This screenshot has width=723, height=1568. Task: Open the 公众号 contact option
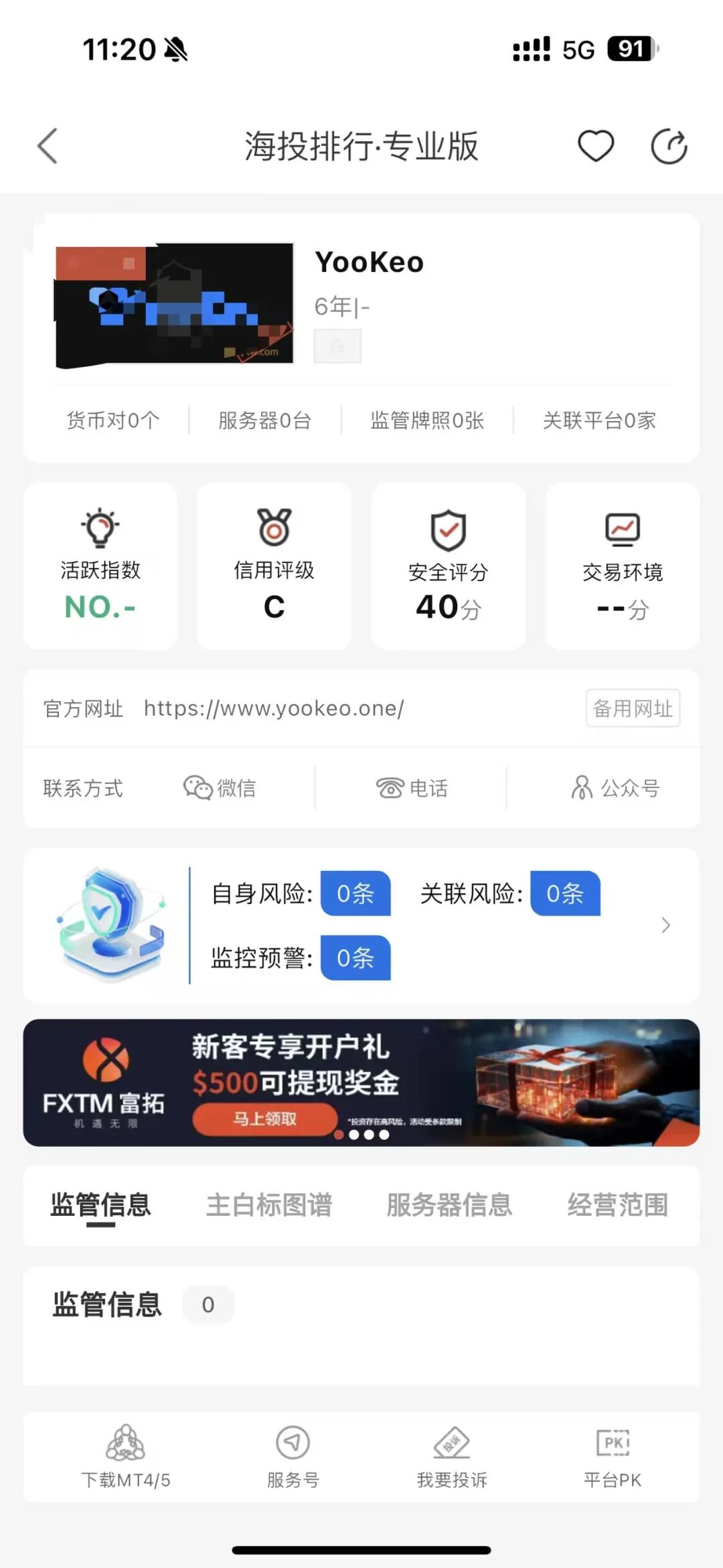(x=615, y=788)
